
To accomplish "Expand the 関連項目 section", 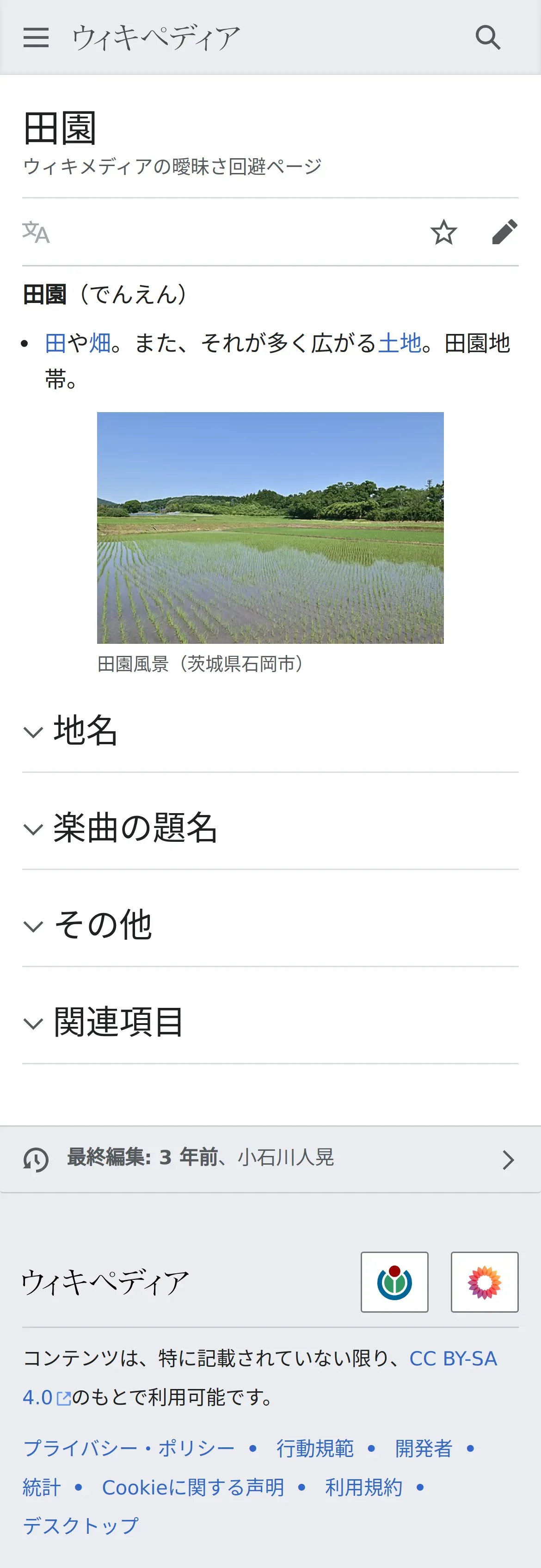I will [x=118, y=1023].
